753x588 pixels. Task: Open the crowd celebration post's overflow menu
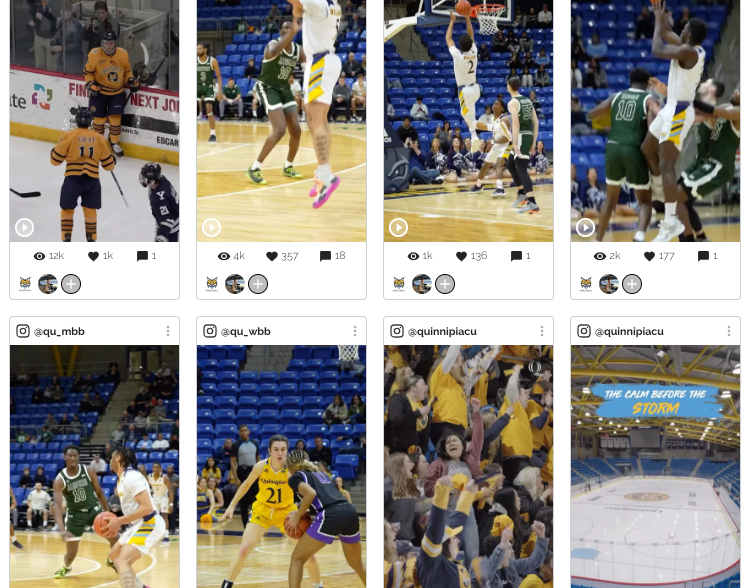click(x=542, y=331)
